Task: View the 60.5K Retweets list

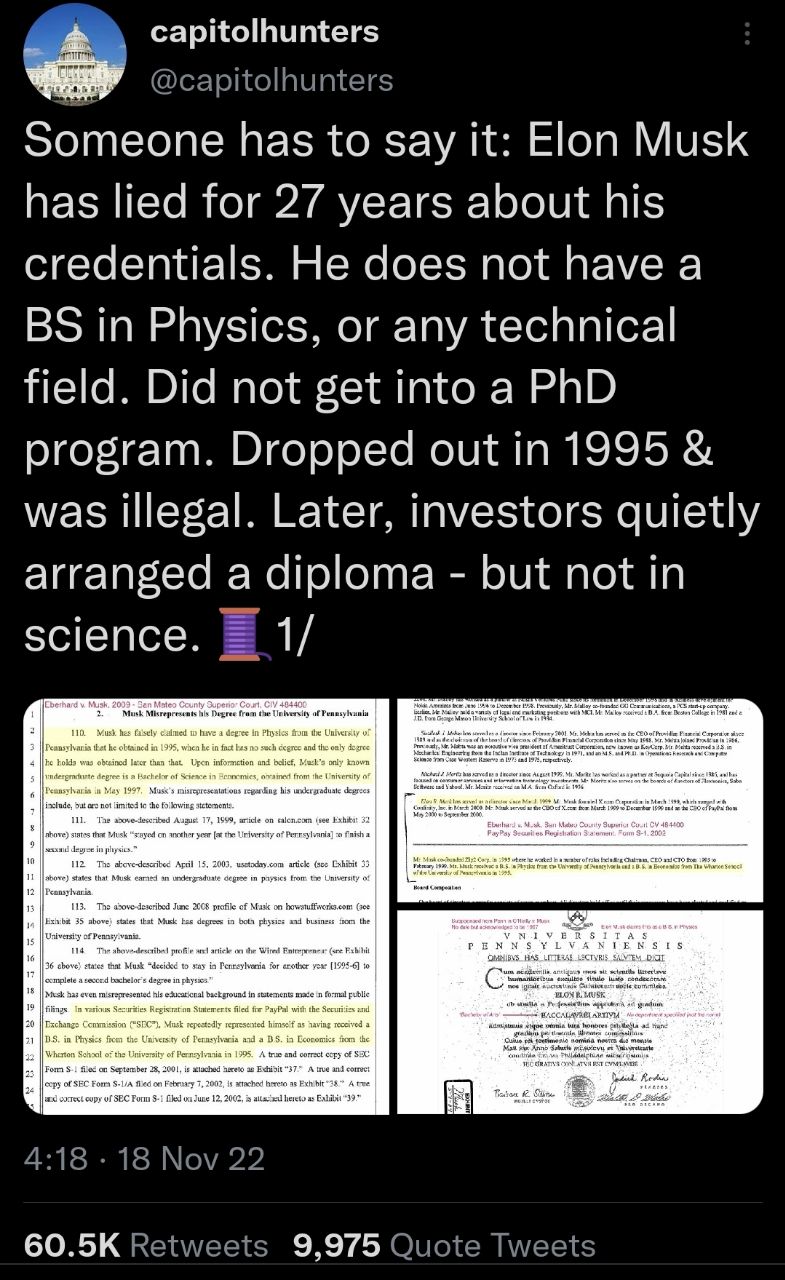Action: point(146,1244)
